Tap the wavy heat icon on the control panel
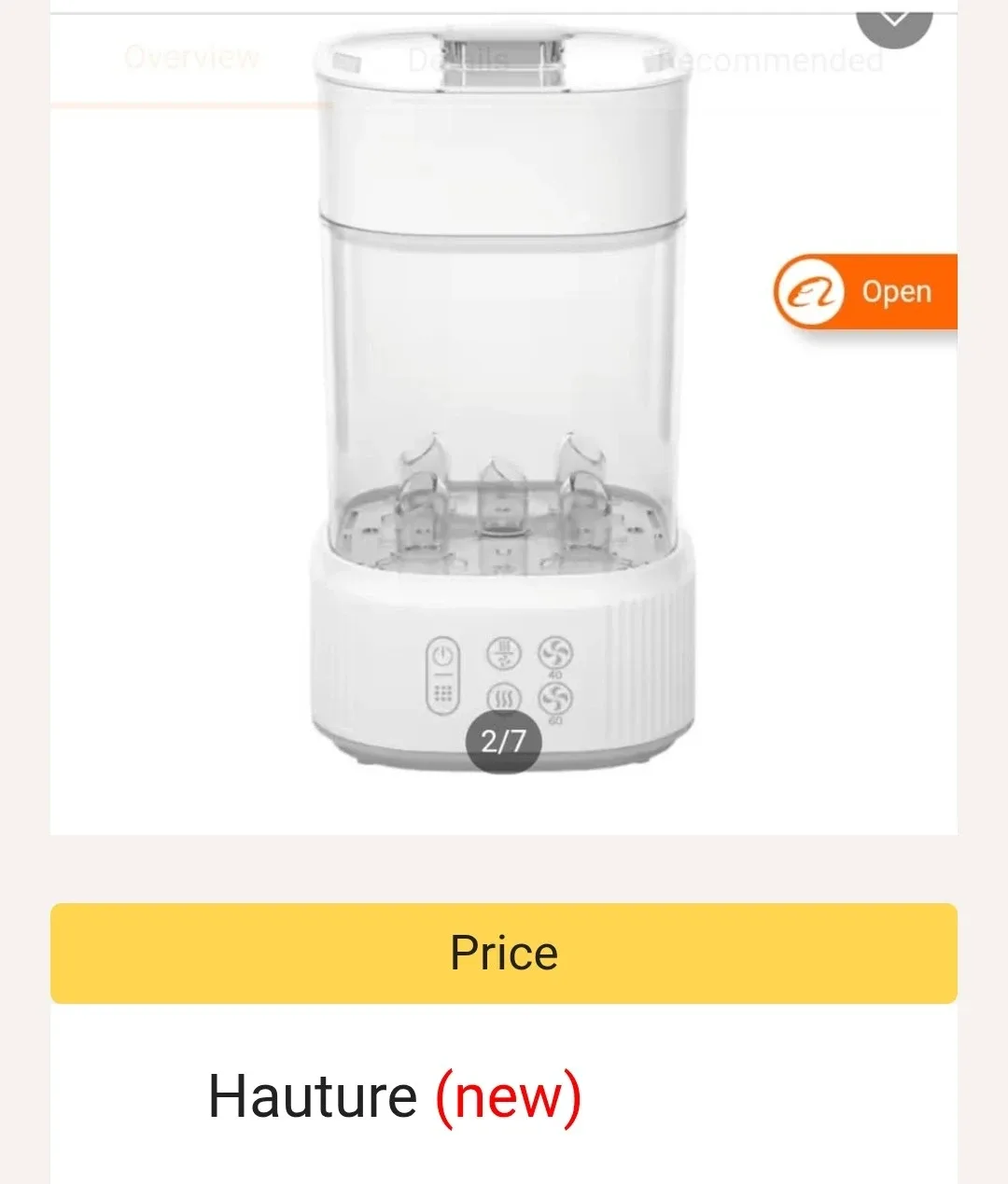Image resolution: width=1008 pixels, height=1184 pixels. tap(502, 698)
